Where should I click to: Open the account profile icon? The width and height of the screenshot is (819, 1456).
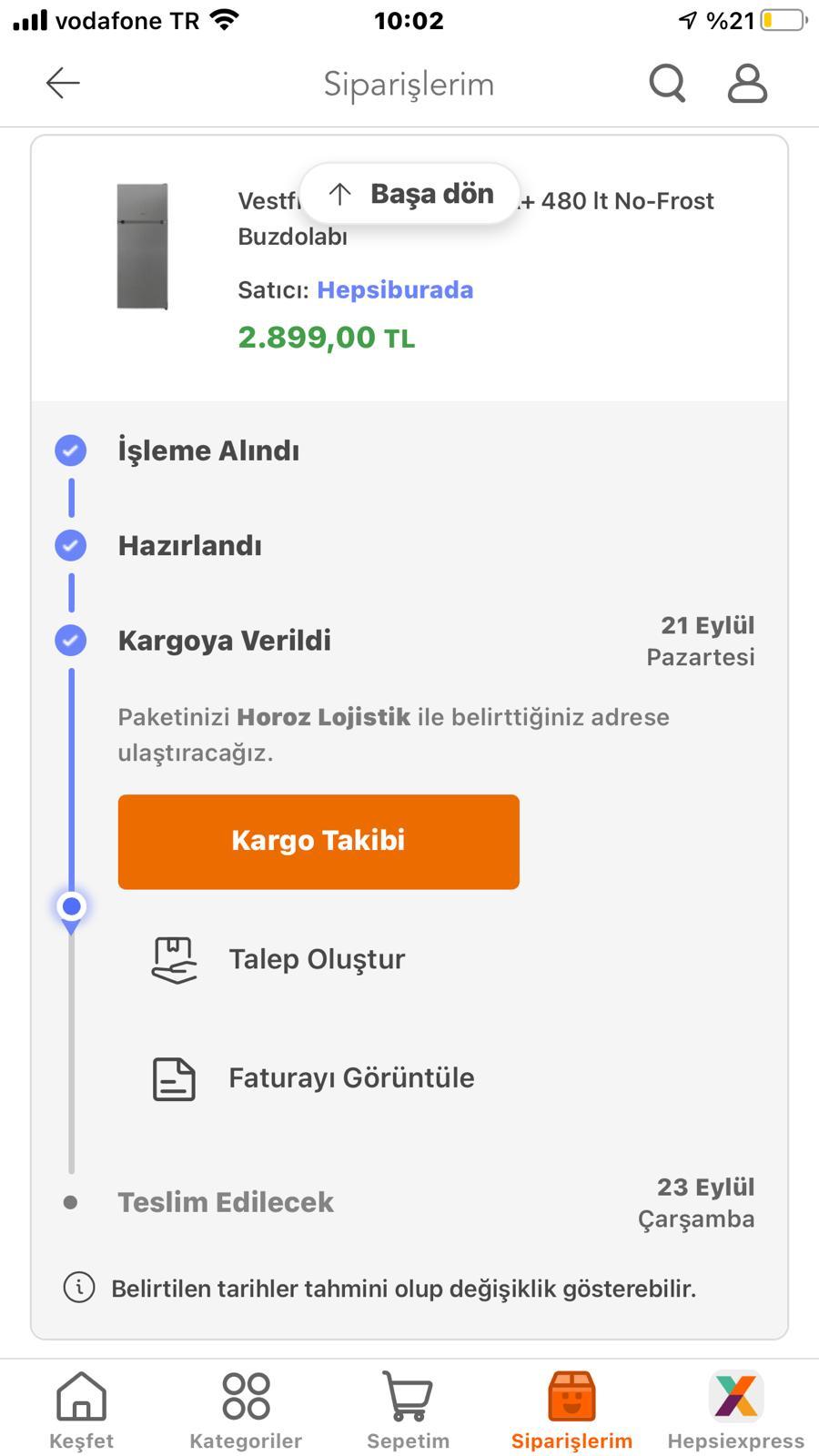pos(747,83)
